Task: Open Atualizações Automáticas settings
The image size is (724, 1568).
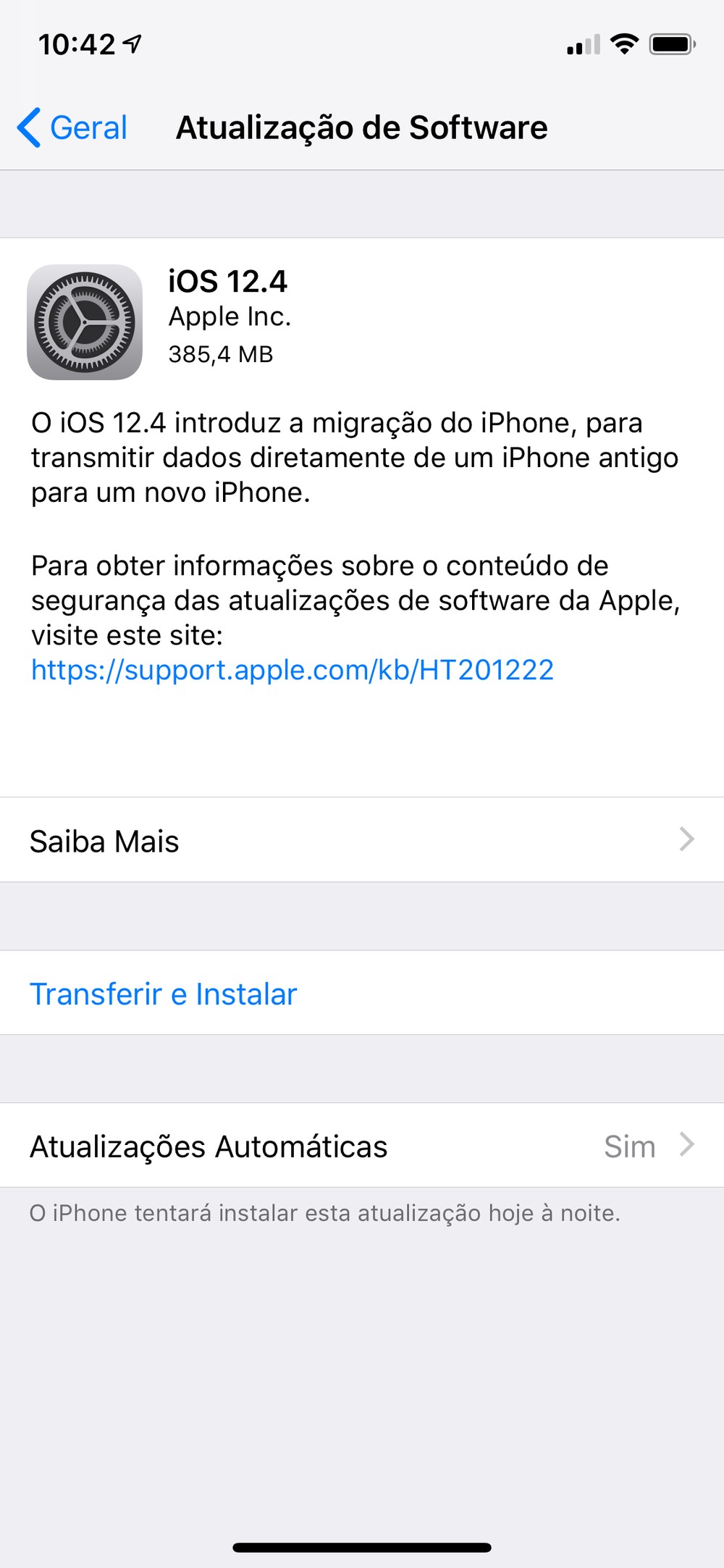Action: tap(362, 1146)
